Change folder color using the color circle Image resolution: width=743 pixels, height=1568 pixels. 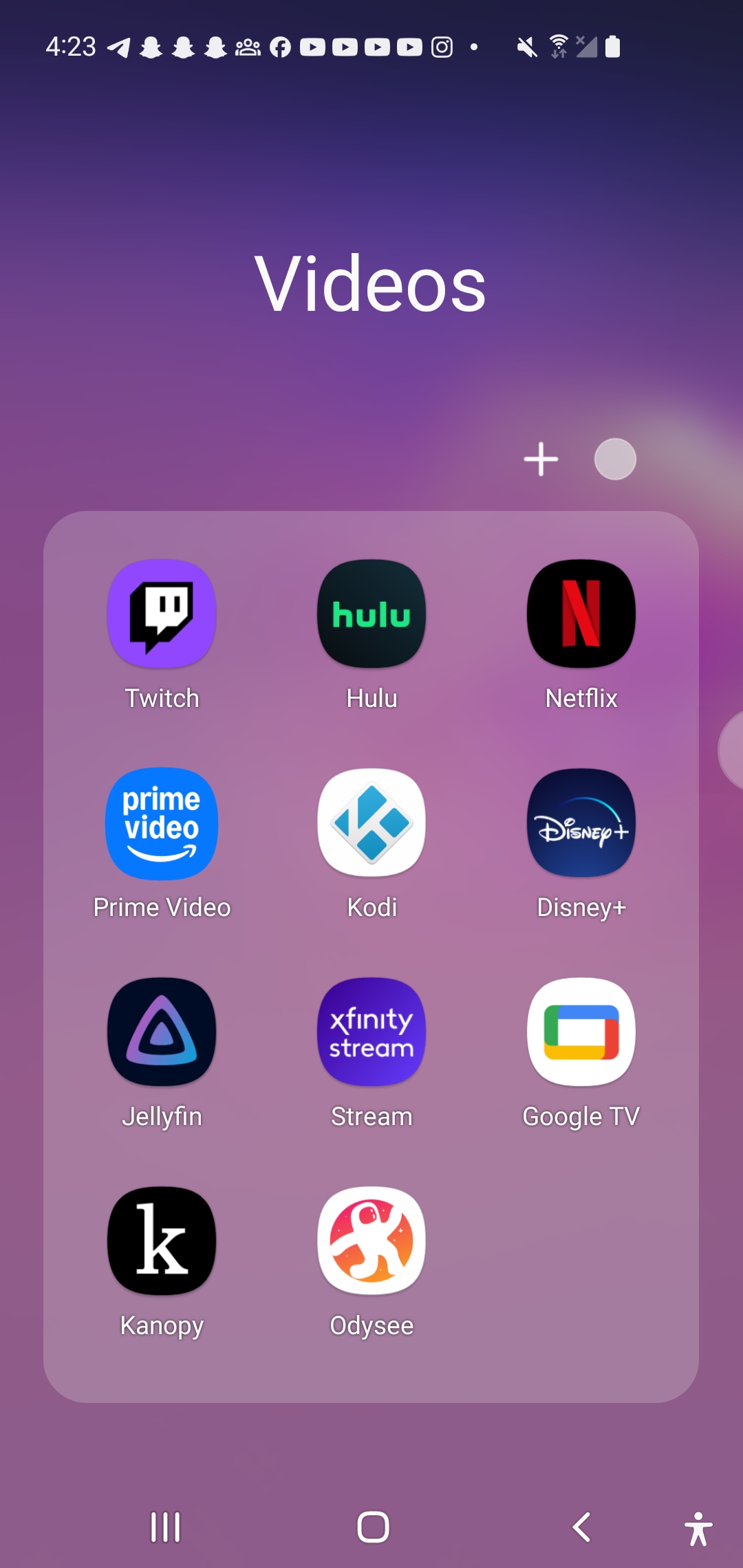615,459
